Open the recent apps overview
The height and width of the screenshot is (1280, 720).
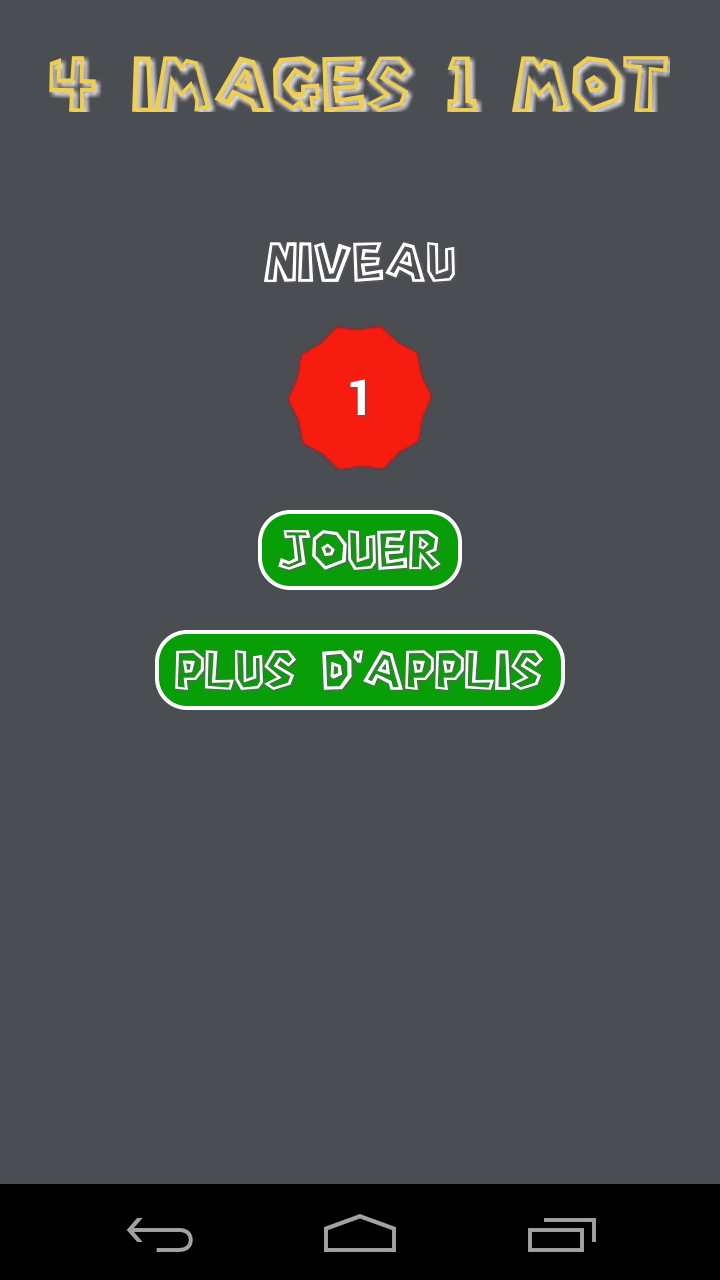pos(561,1234)
